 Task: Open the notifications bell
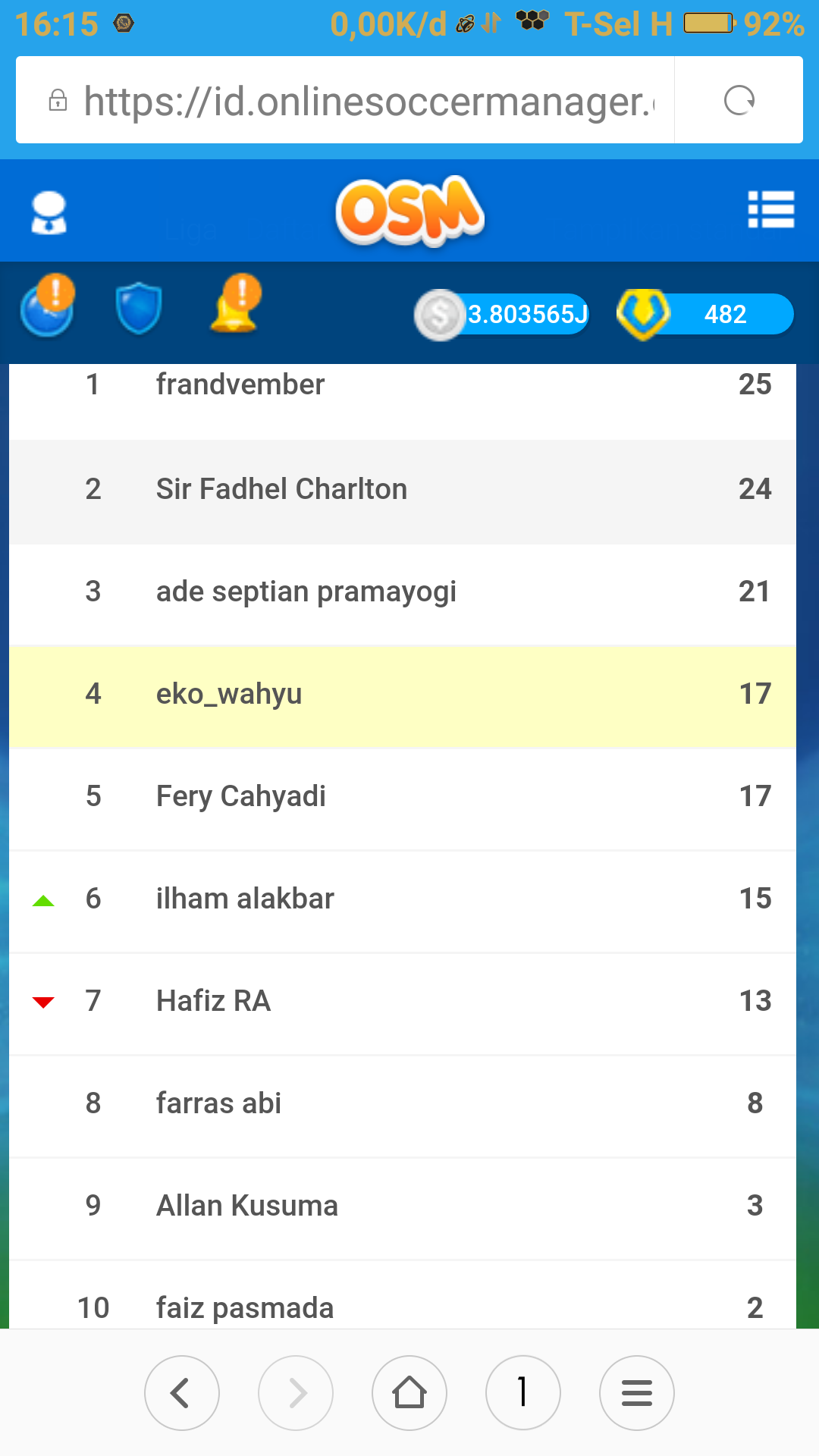[x=235, y=306]
